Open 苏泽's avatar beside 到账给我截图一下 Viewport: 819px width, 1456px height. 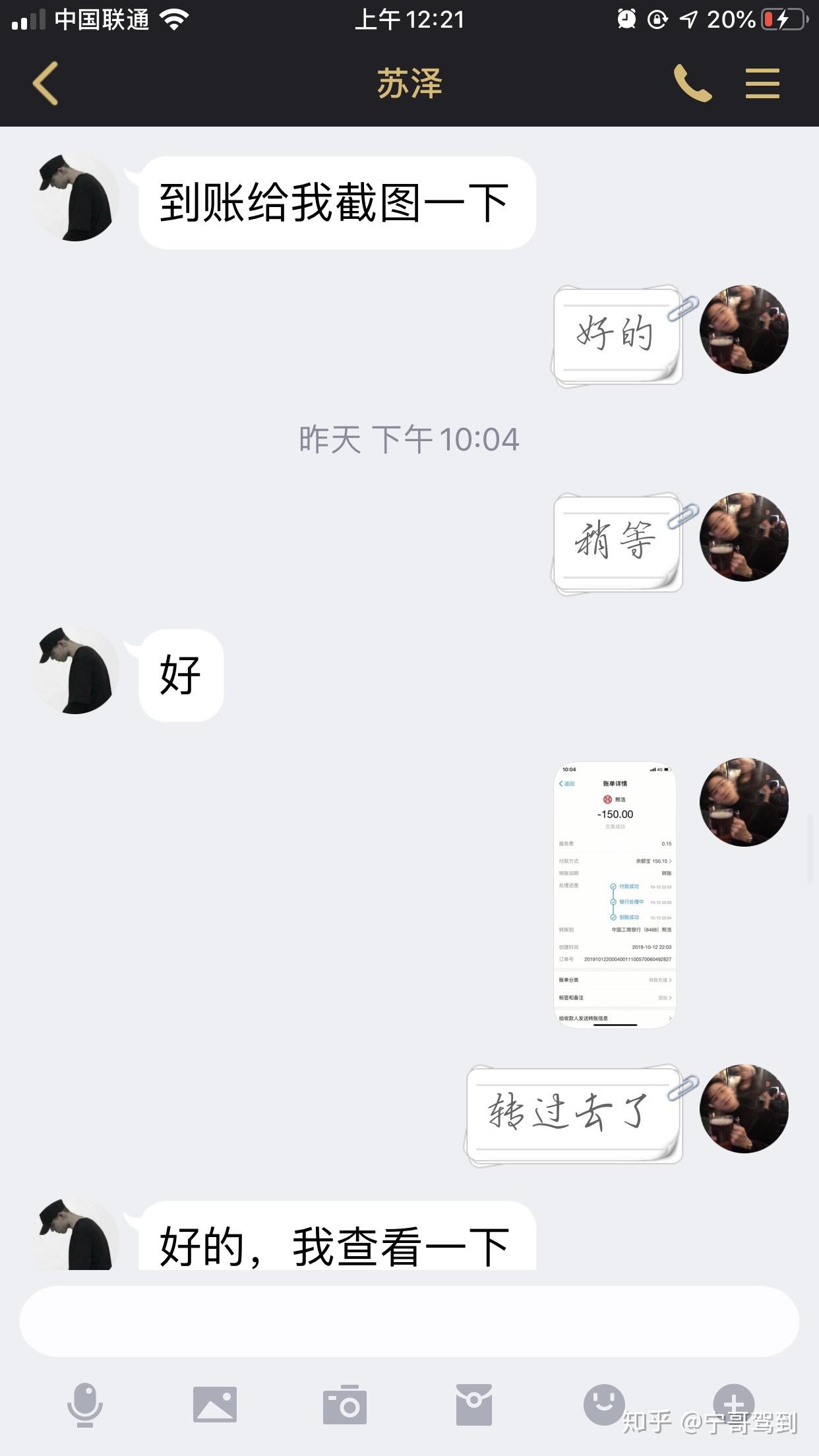point(76,197)
